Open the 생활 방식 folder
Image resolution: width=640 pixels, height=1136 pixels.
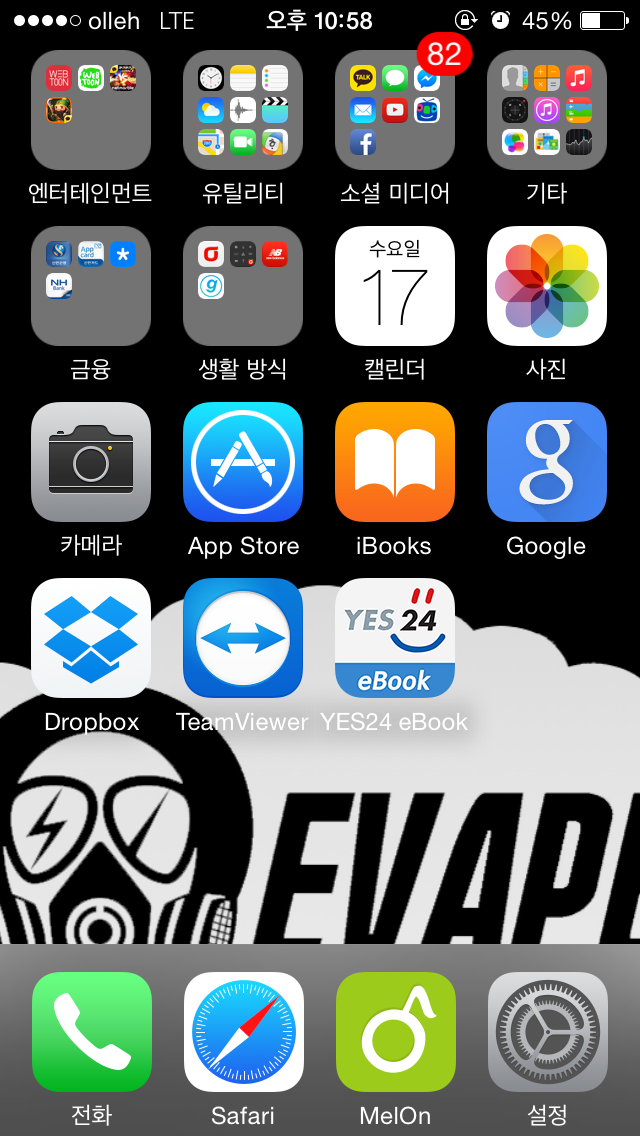243,286
